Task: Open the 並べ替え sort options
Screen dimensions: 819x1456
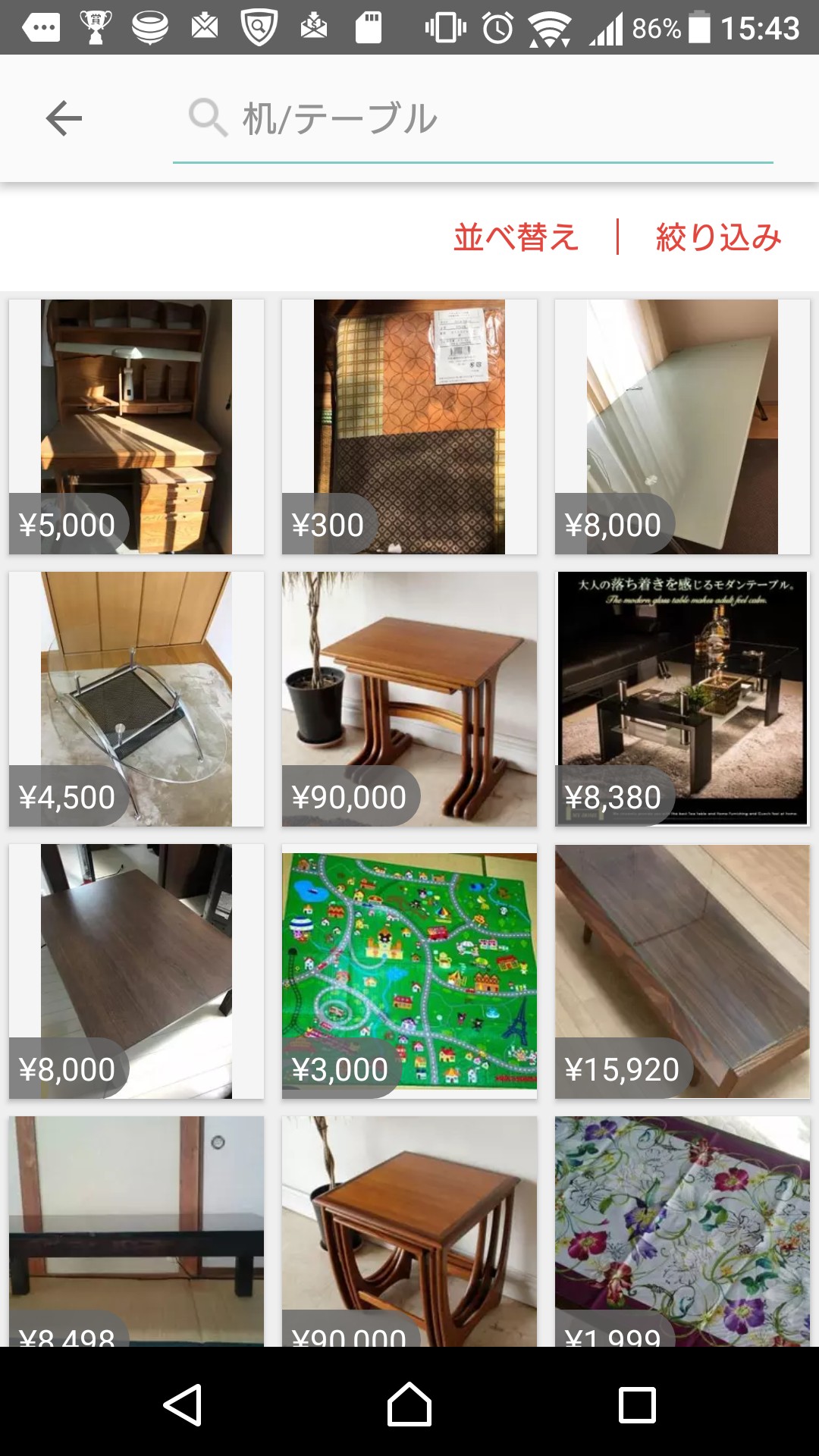Action: [516, 237]
